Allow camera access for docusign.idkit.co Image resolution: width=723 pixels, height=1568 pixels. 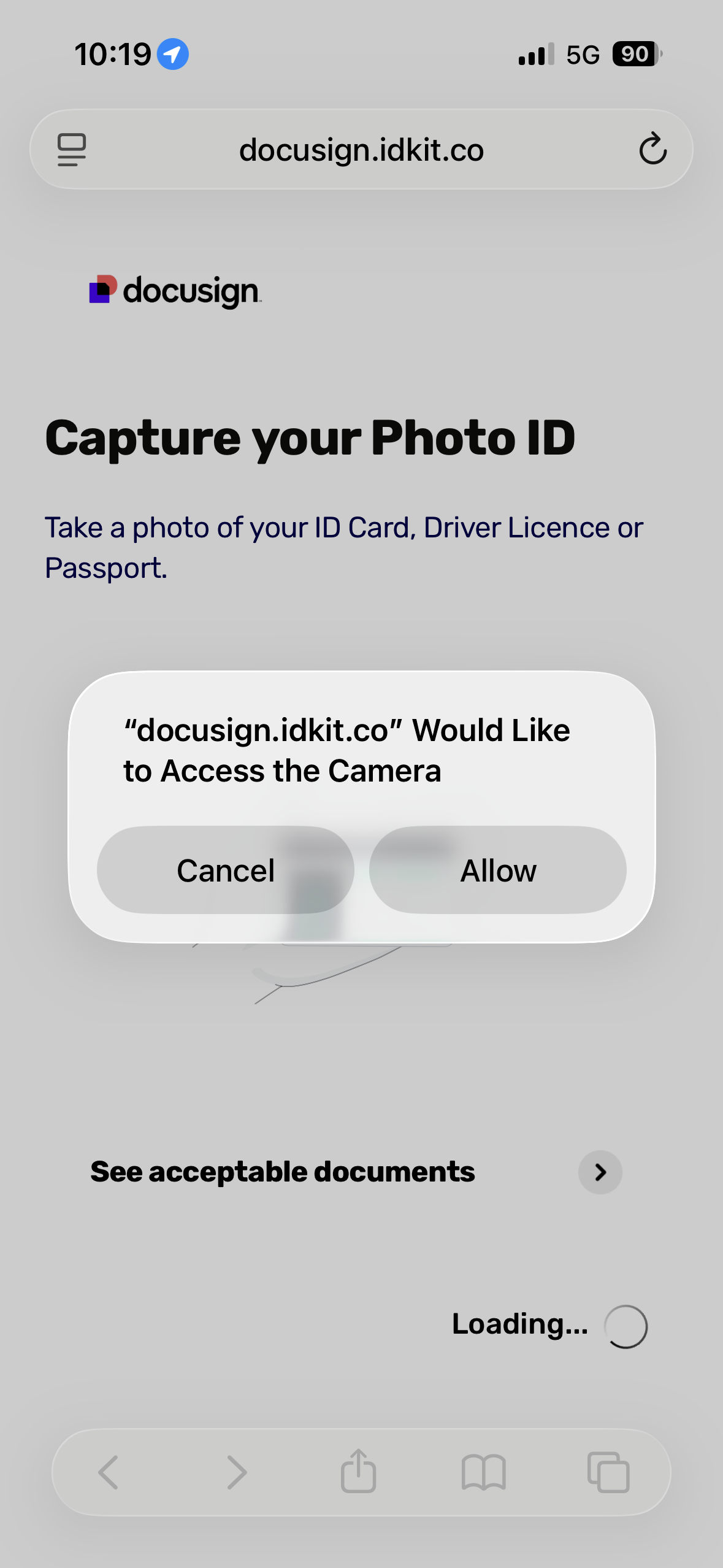pos(498,870)
